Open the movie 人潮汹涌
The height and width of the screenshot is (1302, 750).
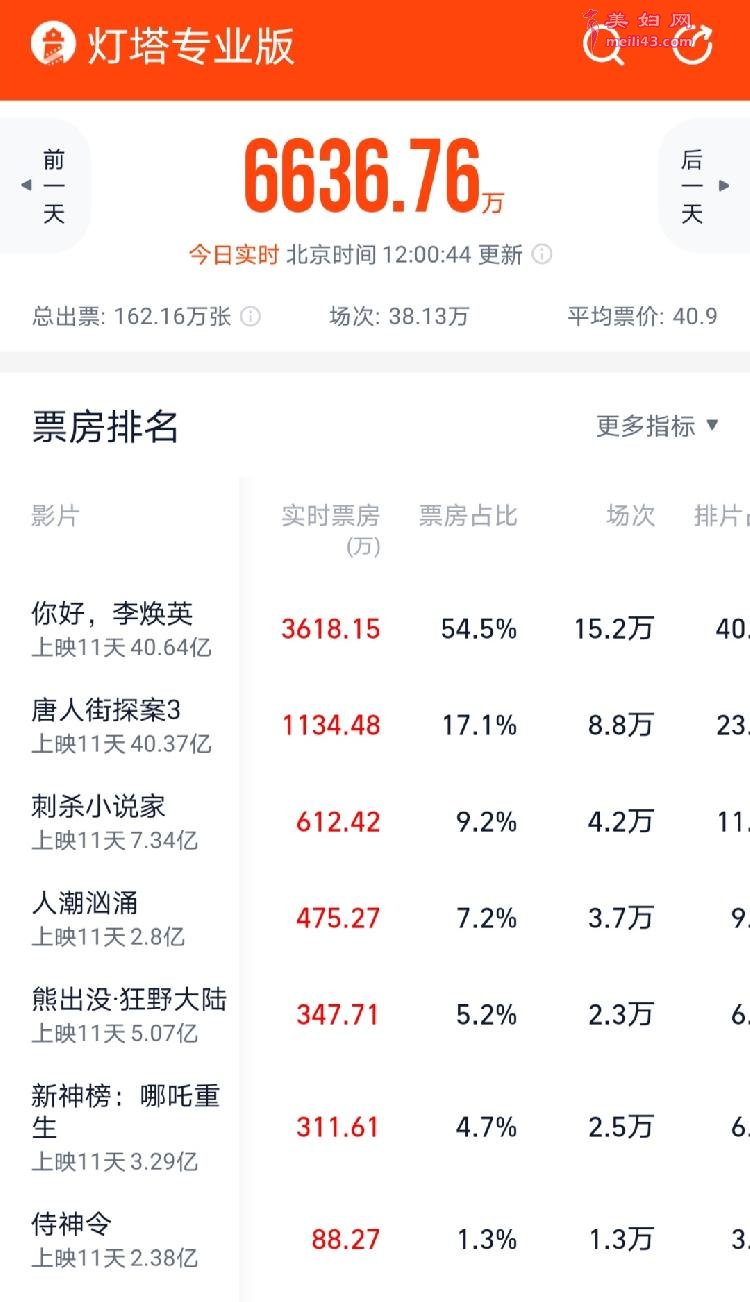[x=85, y=903]
